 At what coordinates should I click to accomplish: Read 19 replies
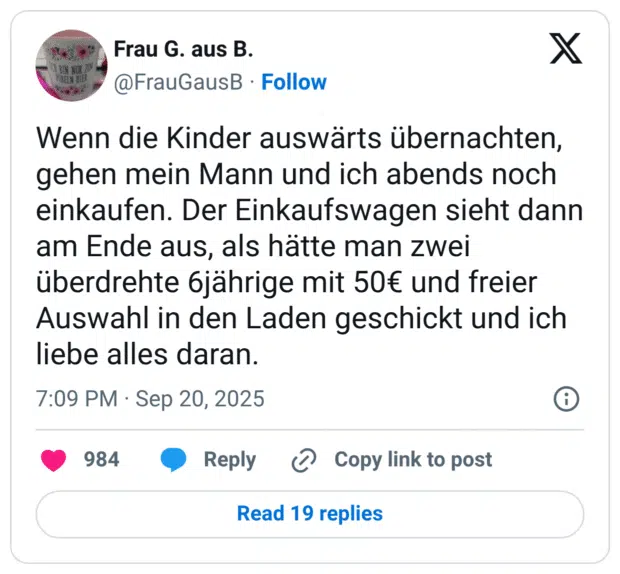coord(310,514)
